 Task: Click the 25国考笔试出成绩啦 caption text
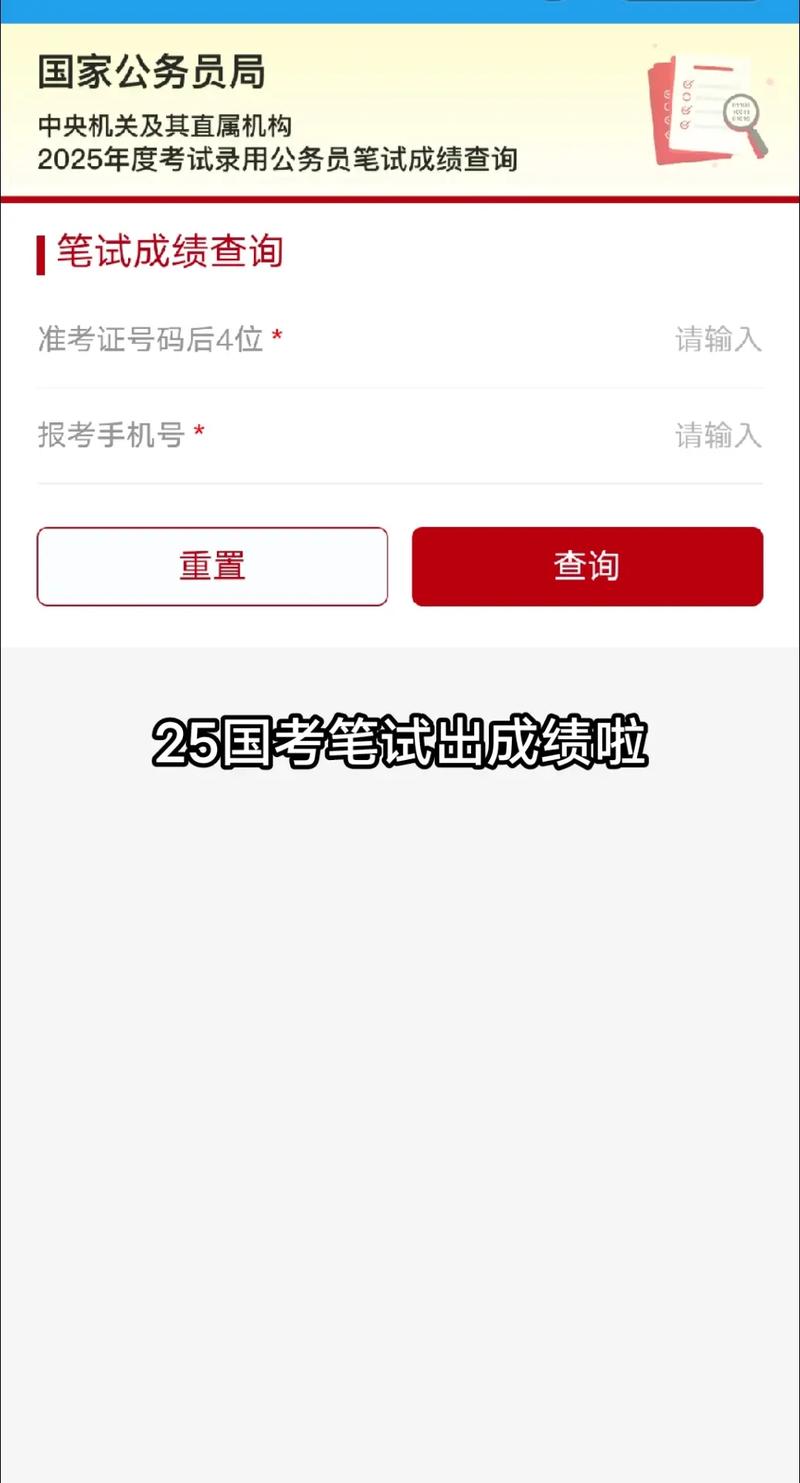[x=400, y=740]
